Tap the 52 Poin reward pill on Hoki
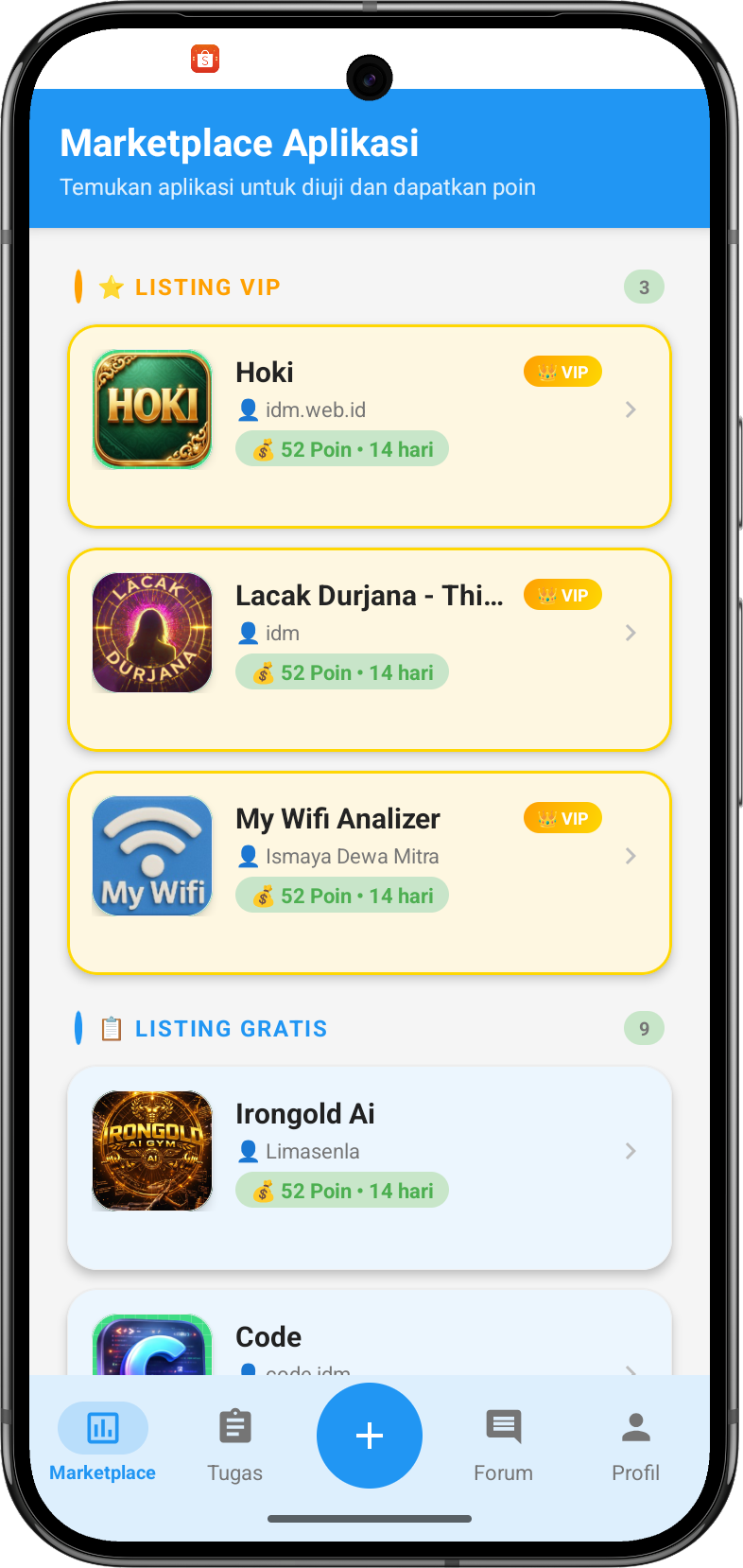743x1568 pixels. [x=342, y=448]
